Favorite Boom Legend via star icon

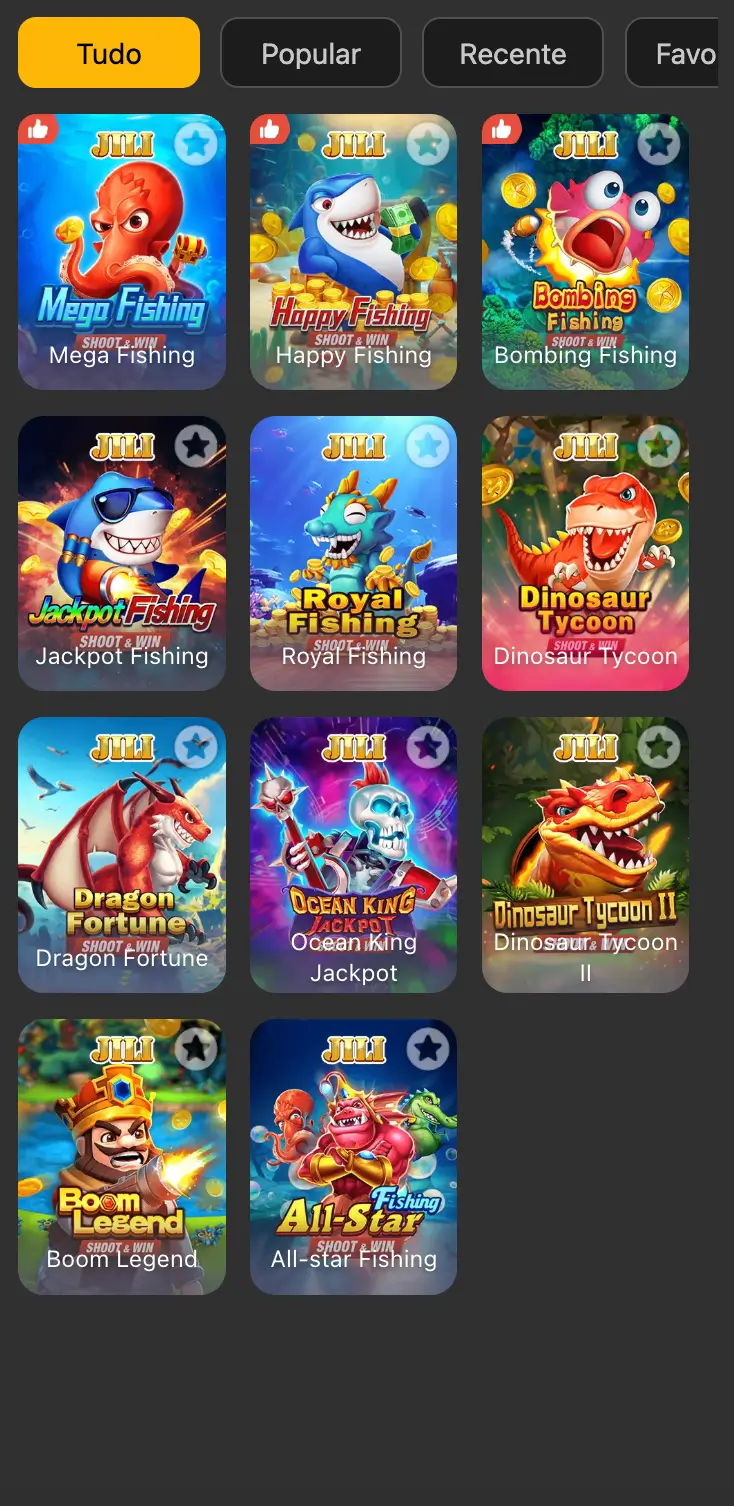196,1048
